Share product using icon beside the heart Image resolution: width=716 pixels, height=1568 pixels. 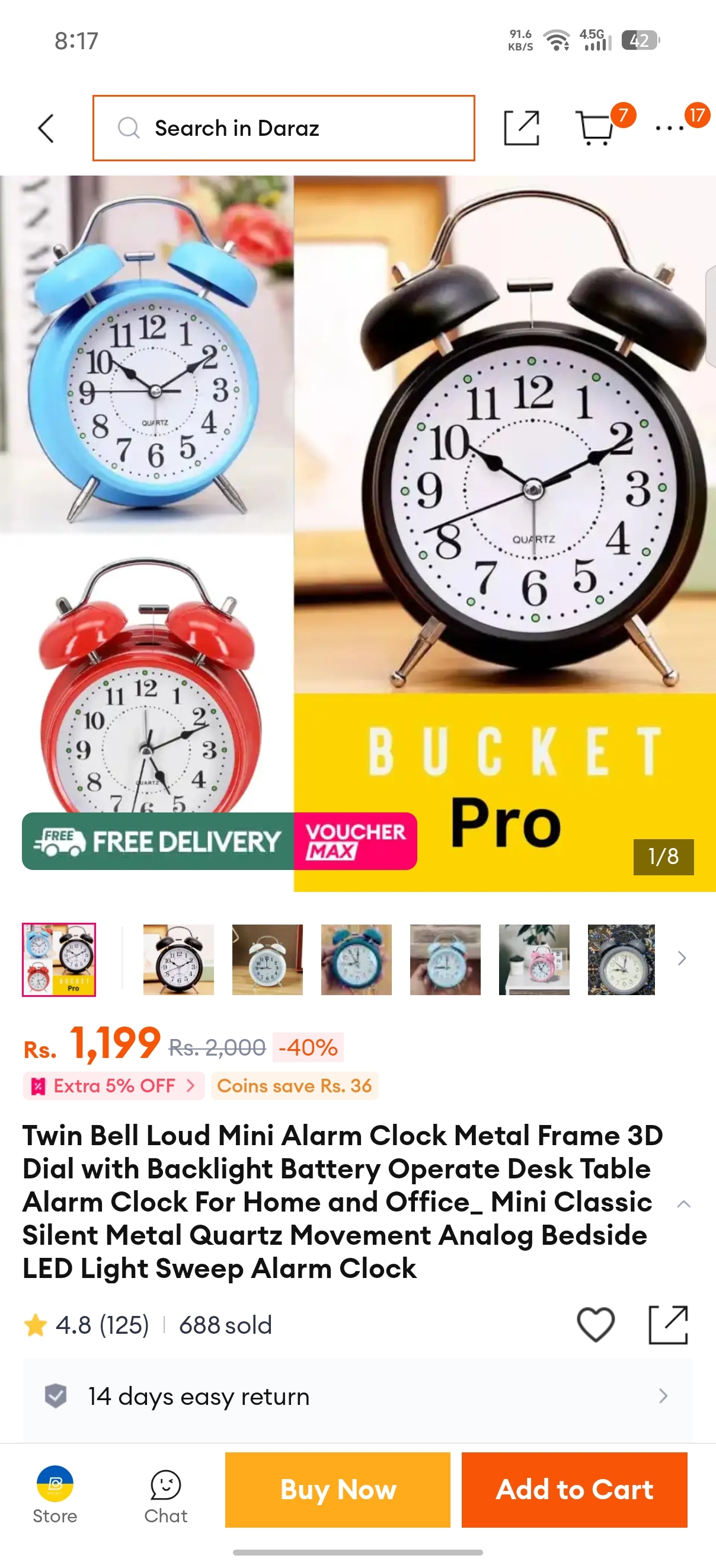coord(668,1324)
